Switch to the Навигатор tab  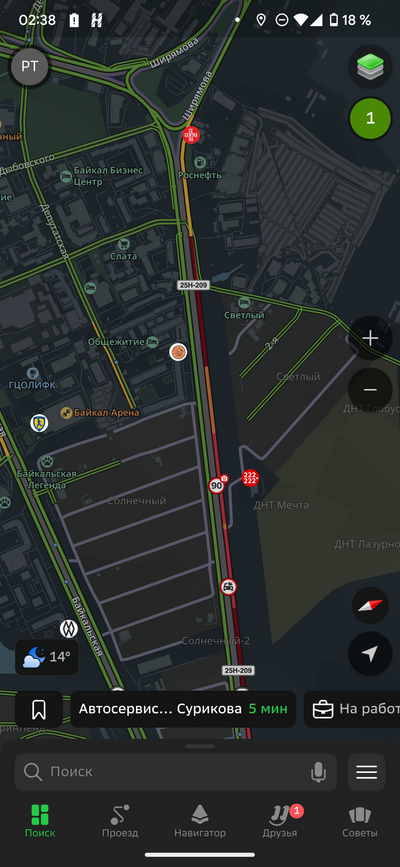[200, 821]
